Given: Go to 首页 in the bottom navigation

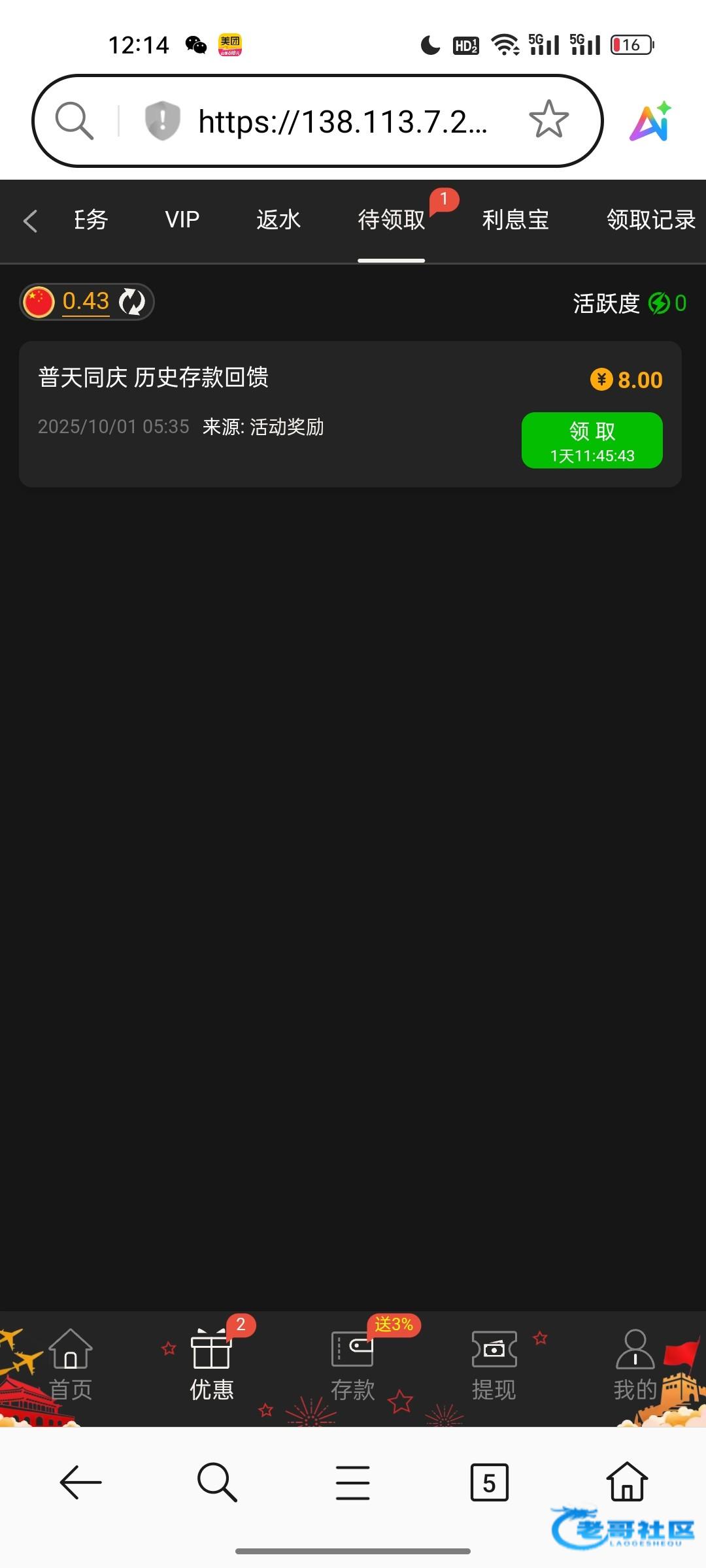Looking at the screenshot, I should coord(71,1365).
